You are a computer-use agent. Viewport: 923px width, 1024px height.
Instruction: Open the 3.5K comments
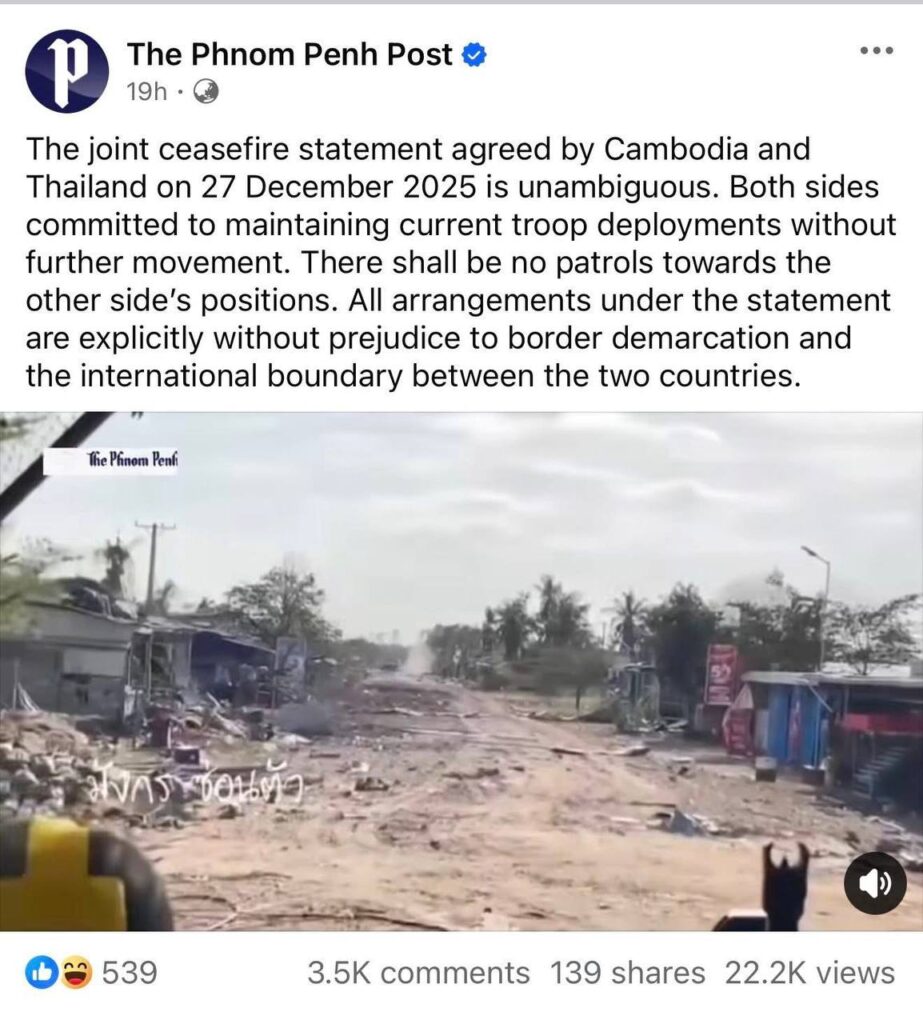point(418,973)
